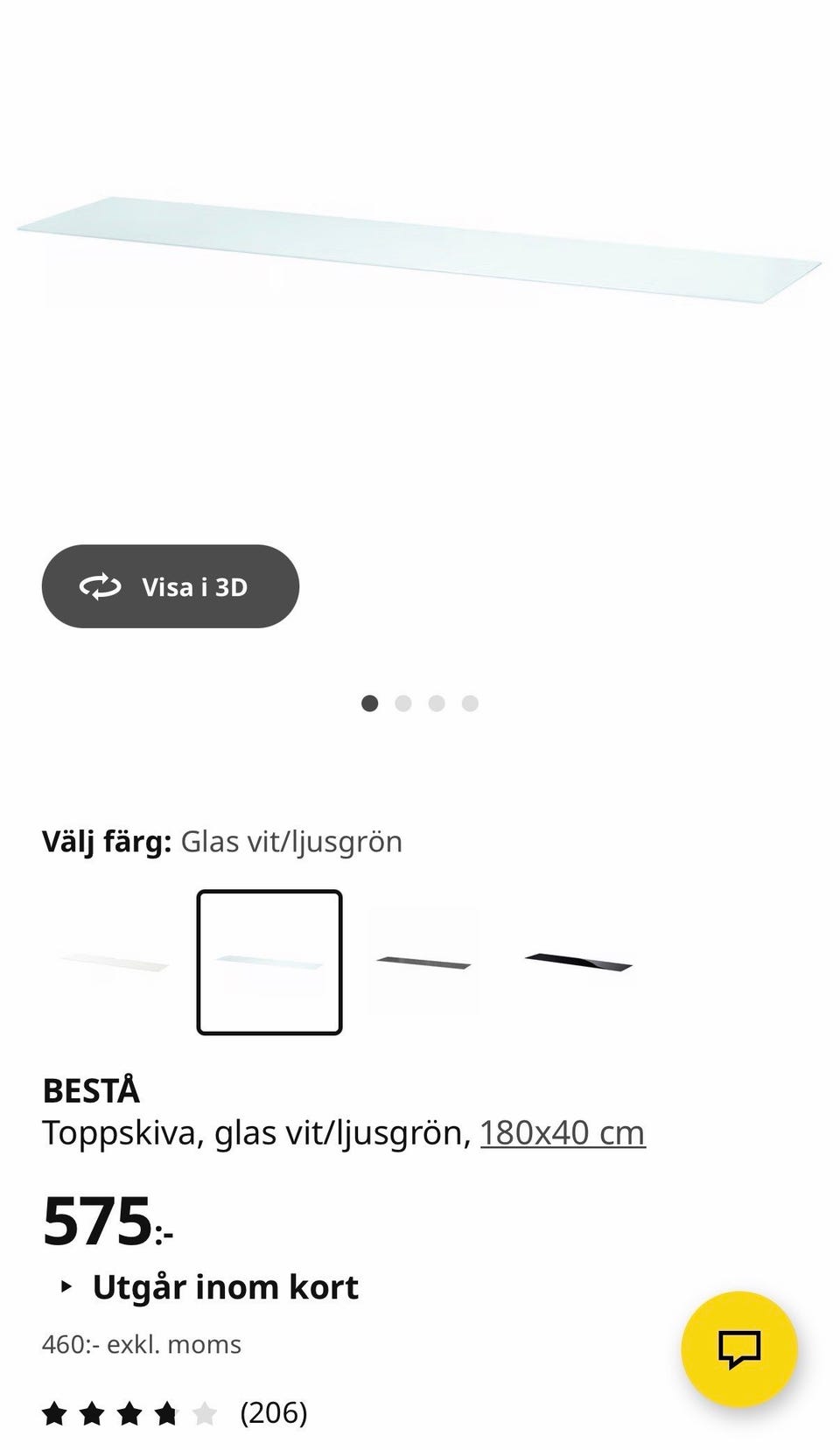Open the 180x40 cm size link
Viewport: 840px width, 1450px height.
(563, 1133)
